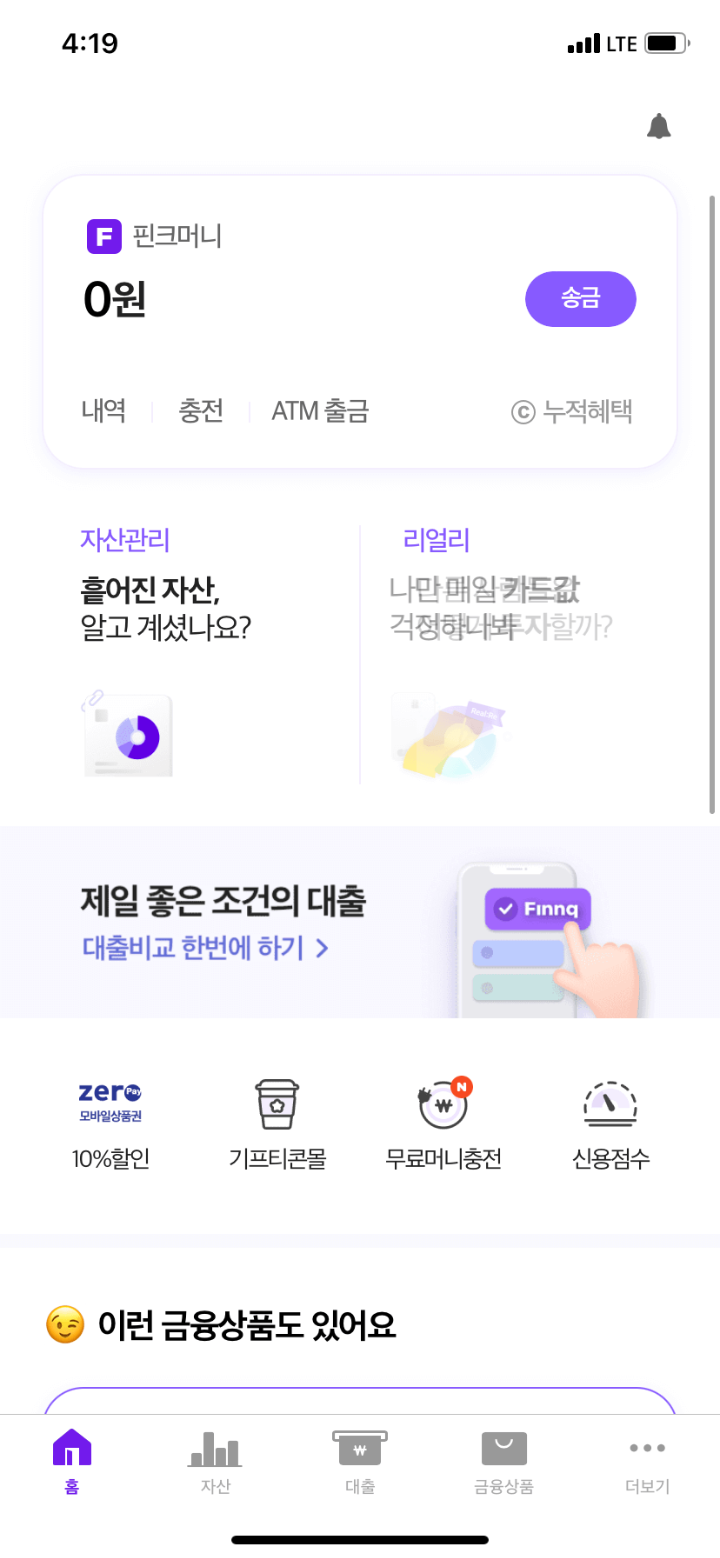Open ATM 출금 withdrawal
This screenshot has width=720, height=1558.
(x=318, y=410)
